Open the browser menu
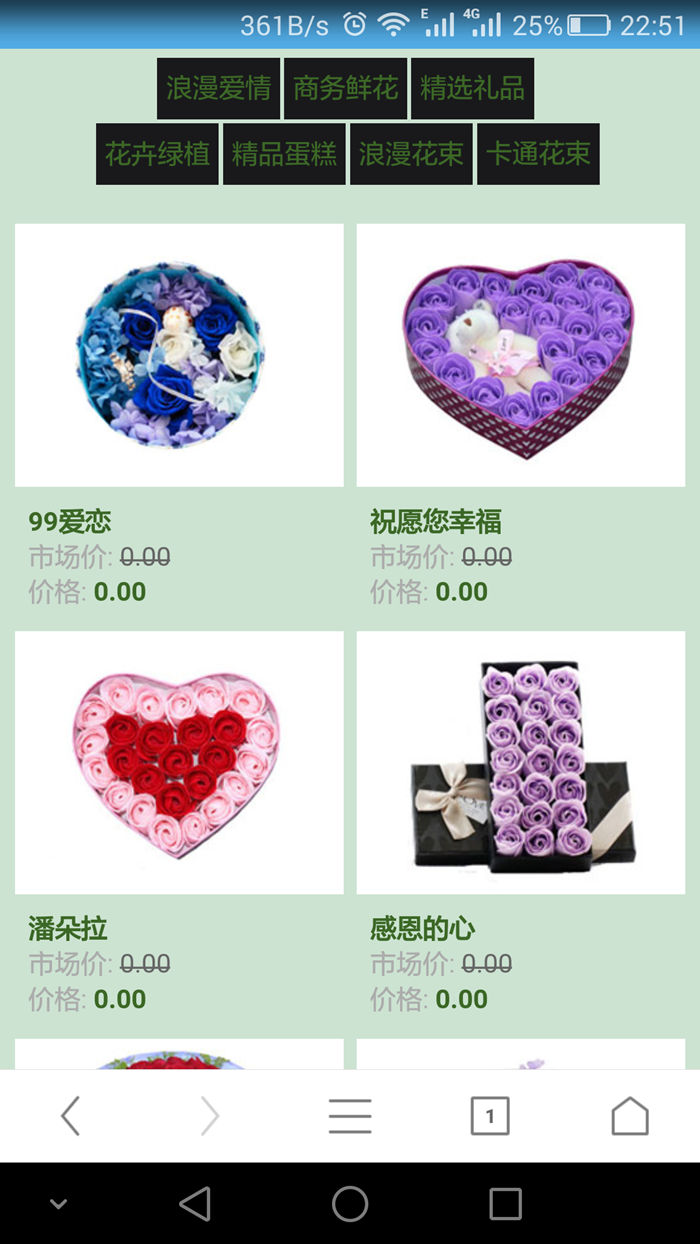 350,1116
